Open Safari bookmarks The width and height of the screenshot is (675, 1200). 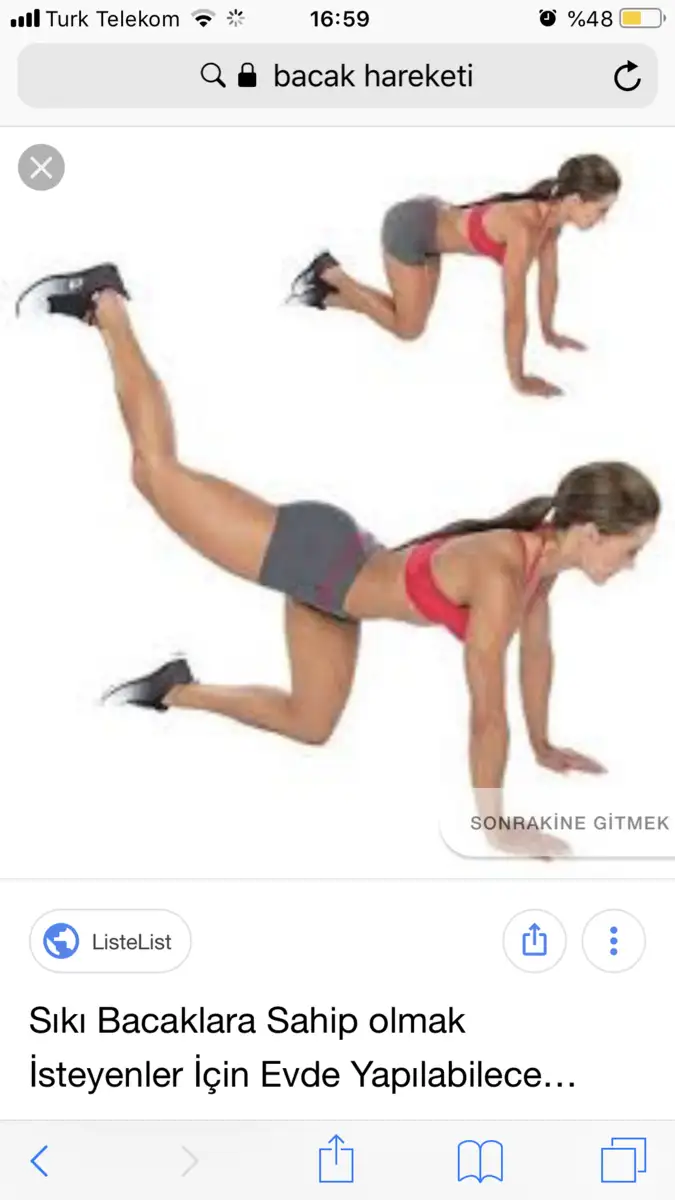point(480,1161)
